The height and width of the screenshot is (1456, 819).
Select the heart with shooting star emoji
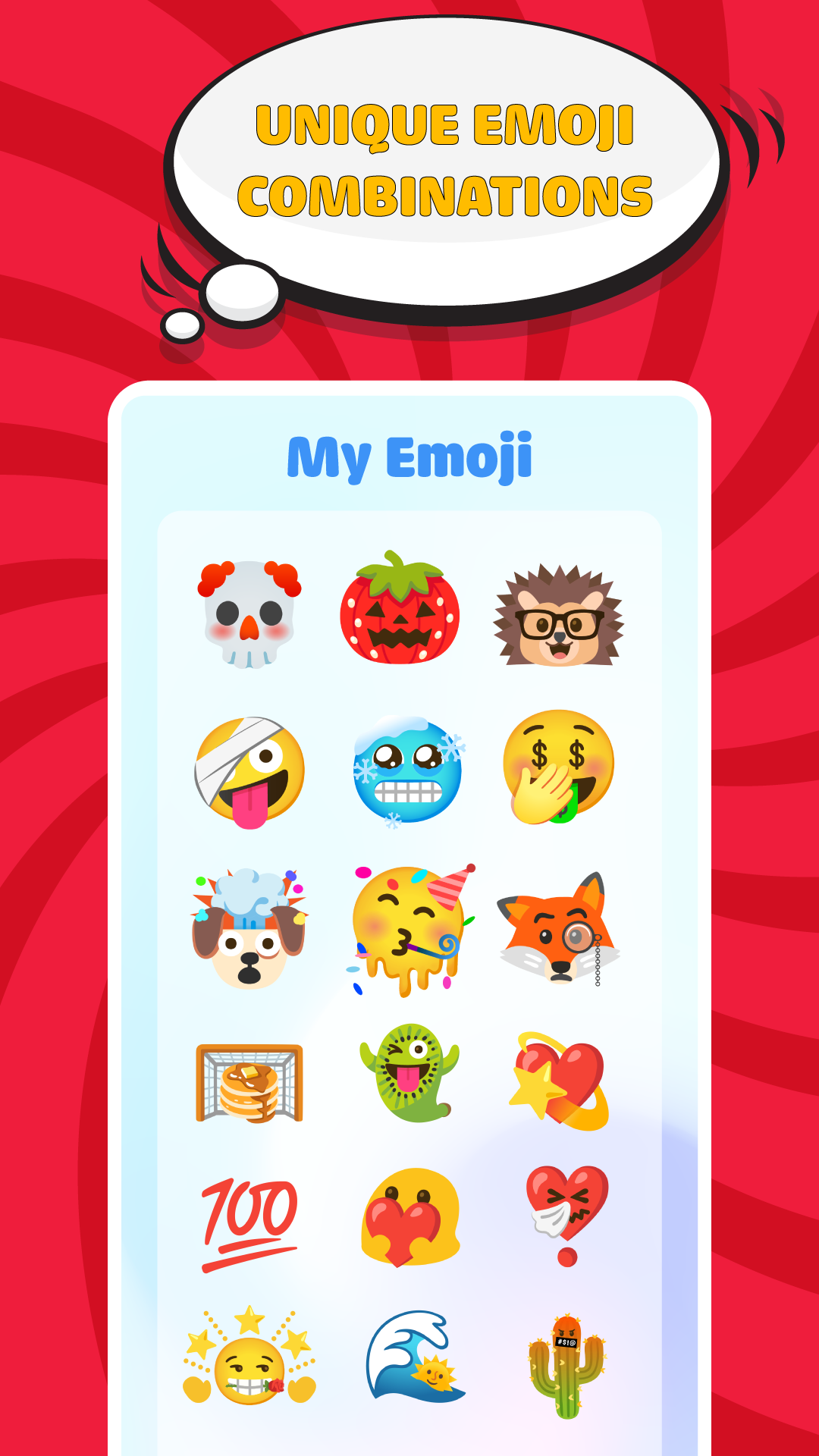(565, 1081)
